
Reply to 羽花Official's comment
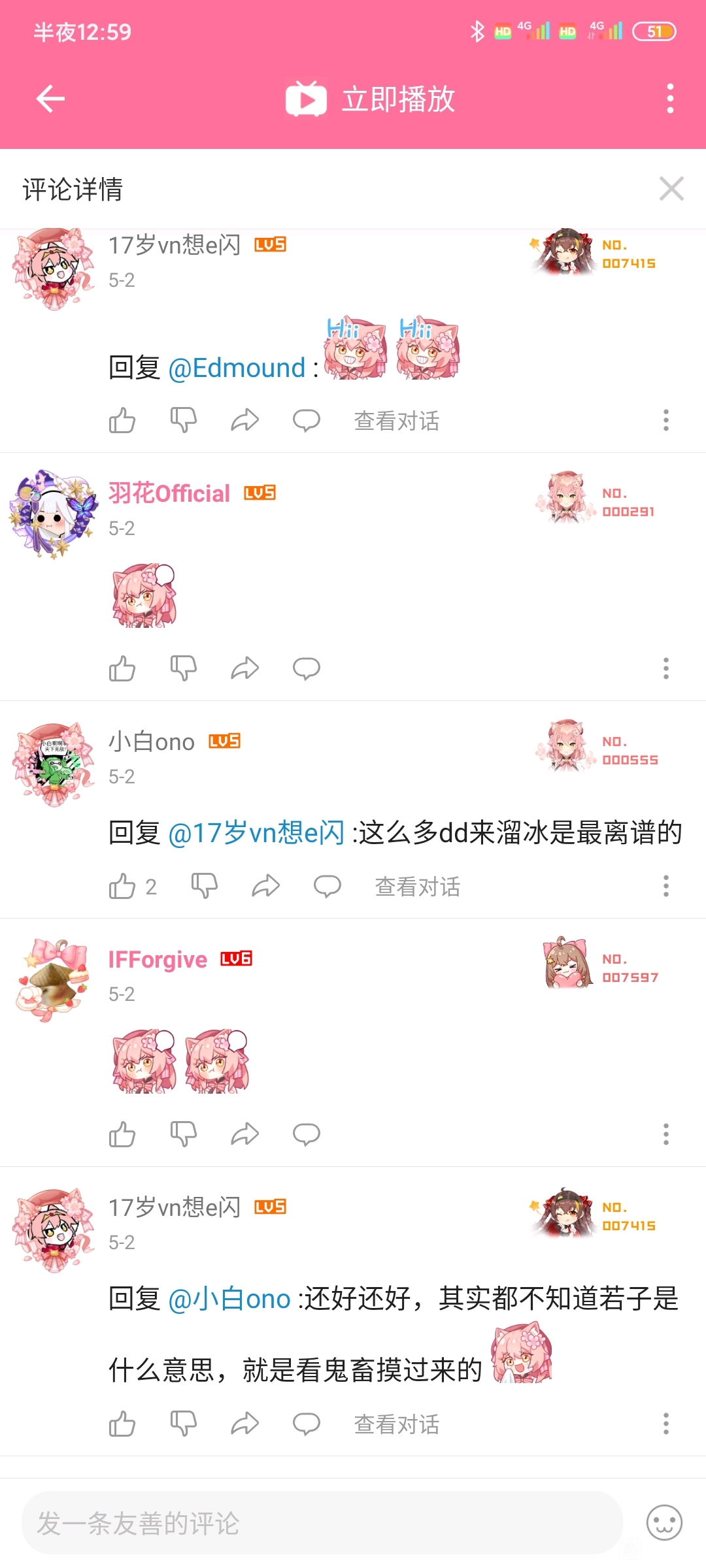pyautogui.click(x=306, y=668)
